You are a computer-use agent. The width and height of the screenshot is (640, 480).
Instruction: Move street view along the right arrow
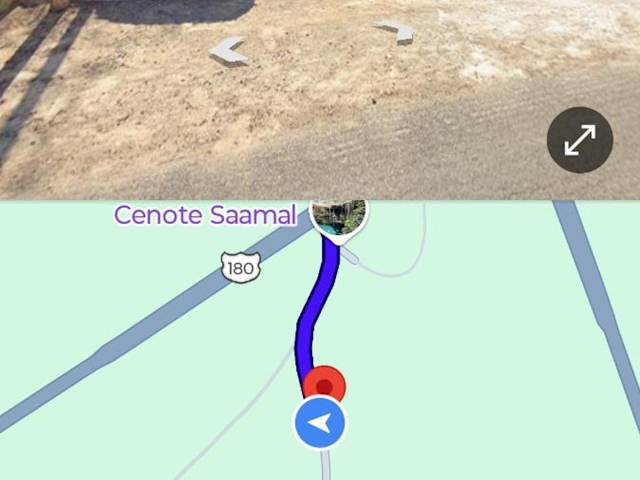click(x=396, y=32)
